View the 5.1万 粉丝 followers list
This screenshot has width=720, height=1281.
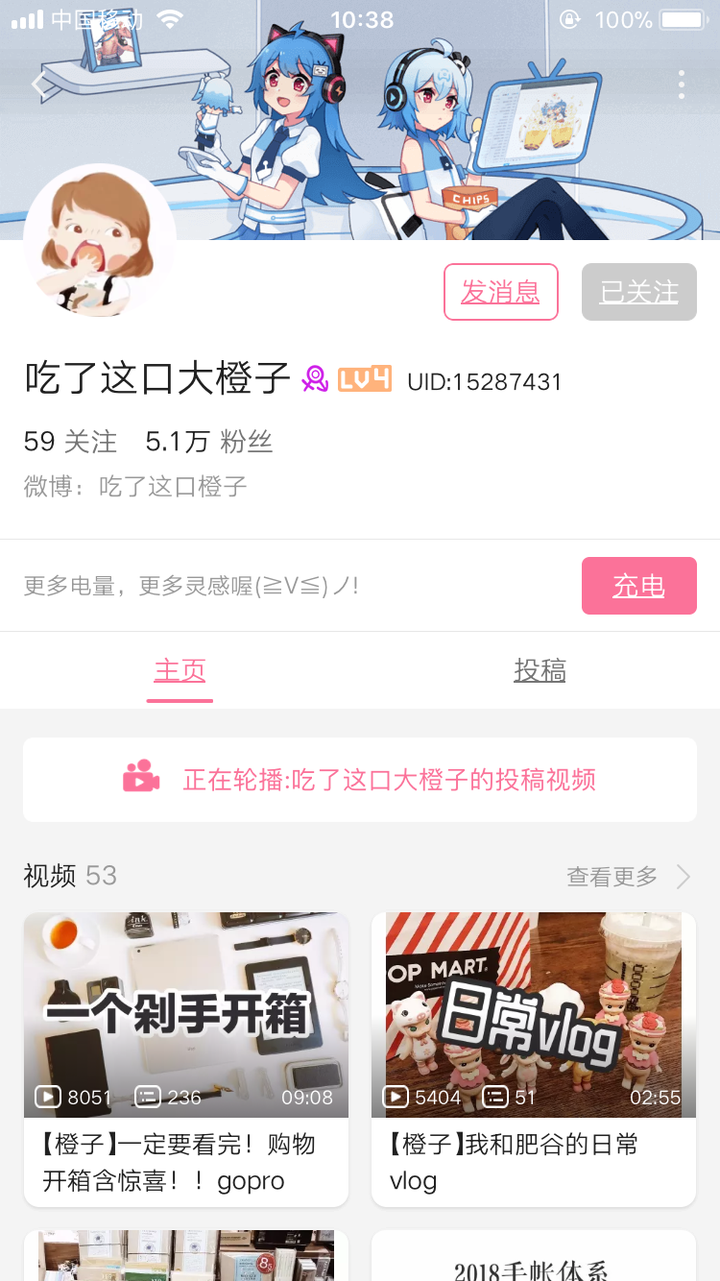[x=209, y=441]
